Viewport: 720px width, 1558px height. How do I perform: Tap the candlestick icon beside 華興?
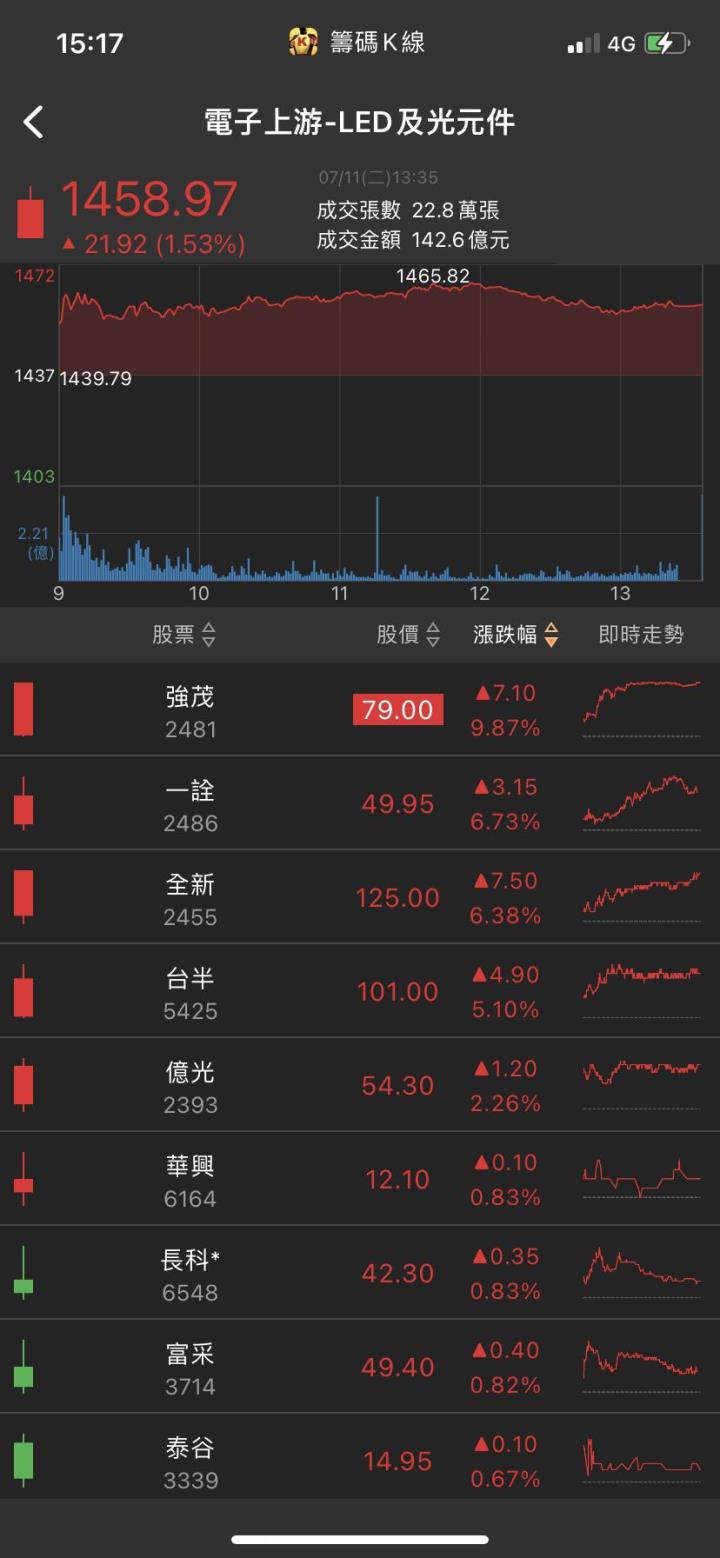(x=24, y=1178)
